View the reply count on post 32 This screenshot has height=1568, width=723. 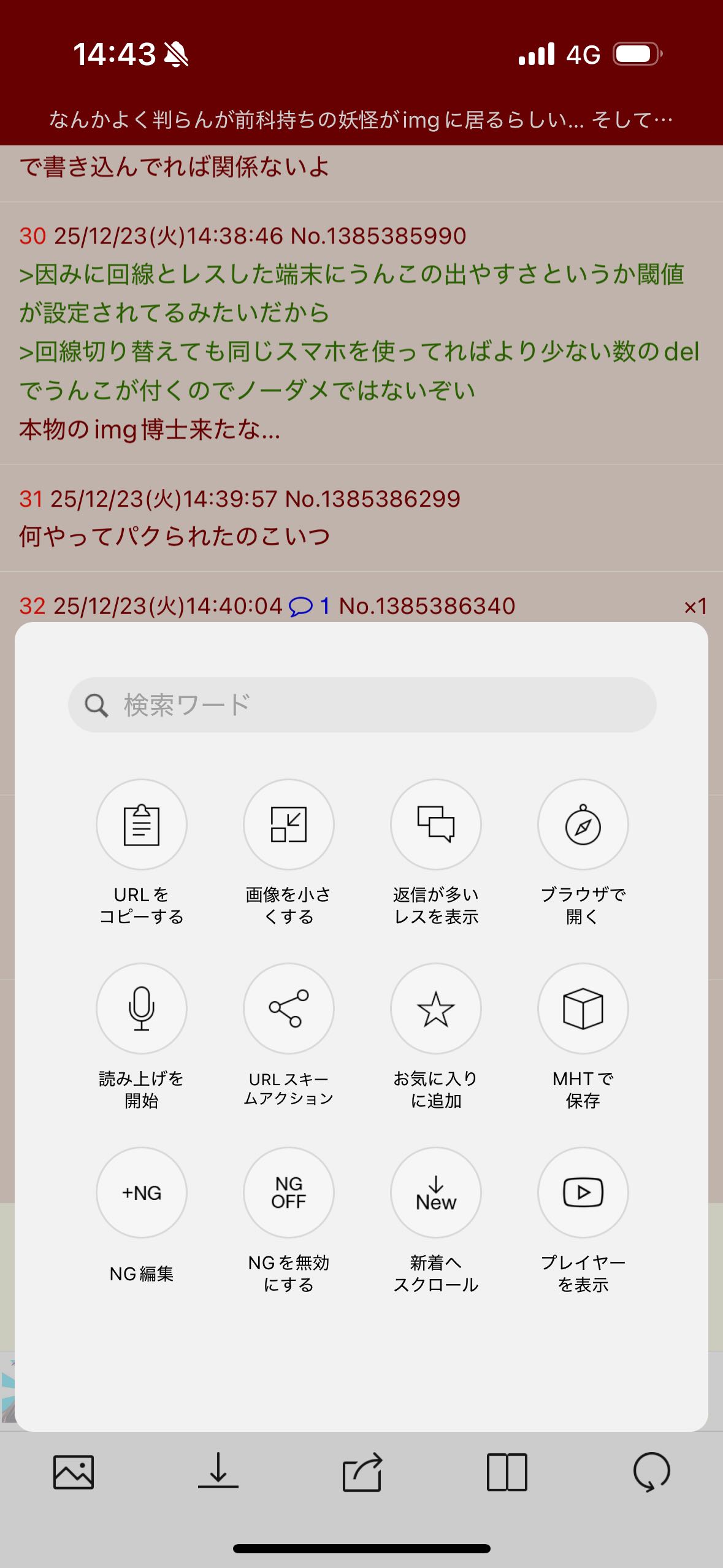pos(310,606)
